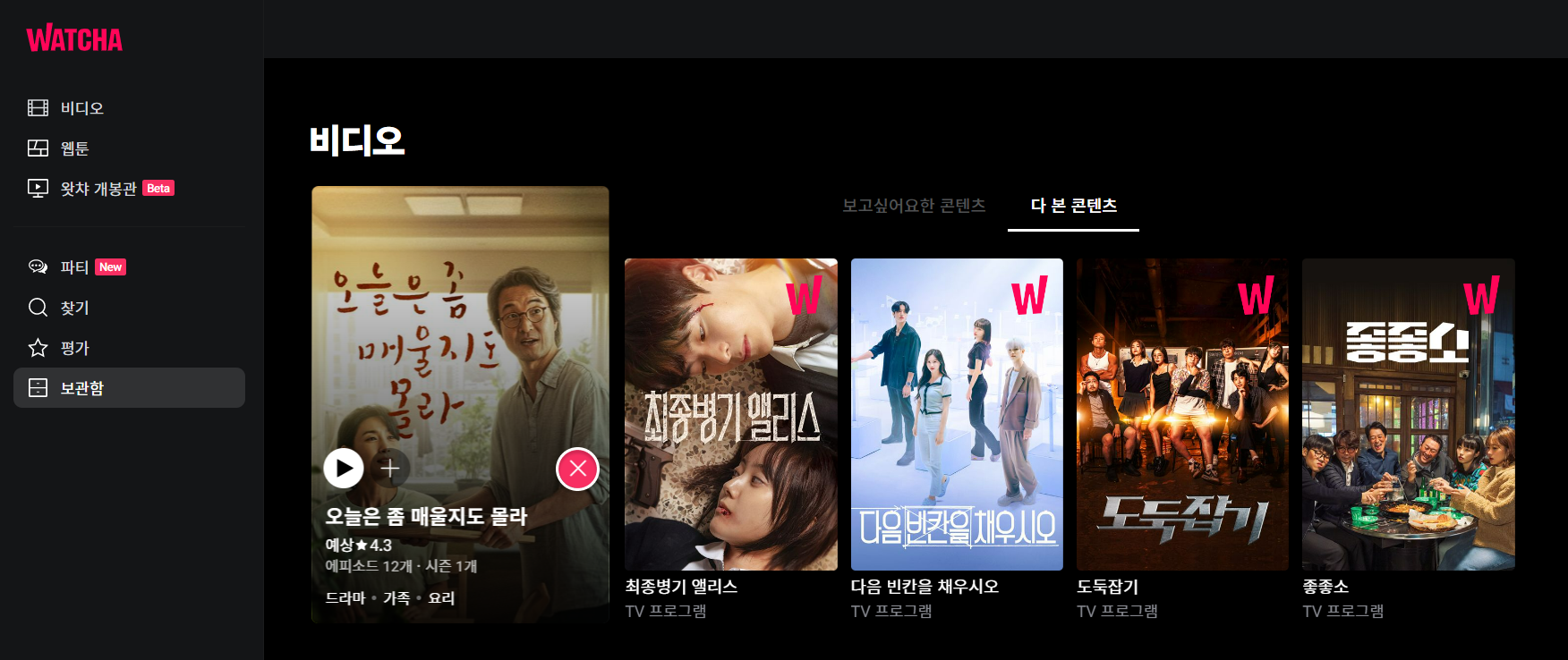Open the 도둑잡기 poster
1568x660 pixels.
click(x=1182, y=414)
